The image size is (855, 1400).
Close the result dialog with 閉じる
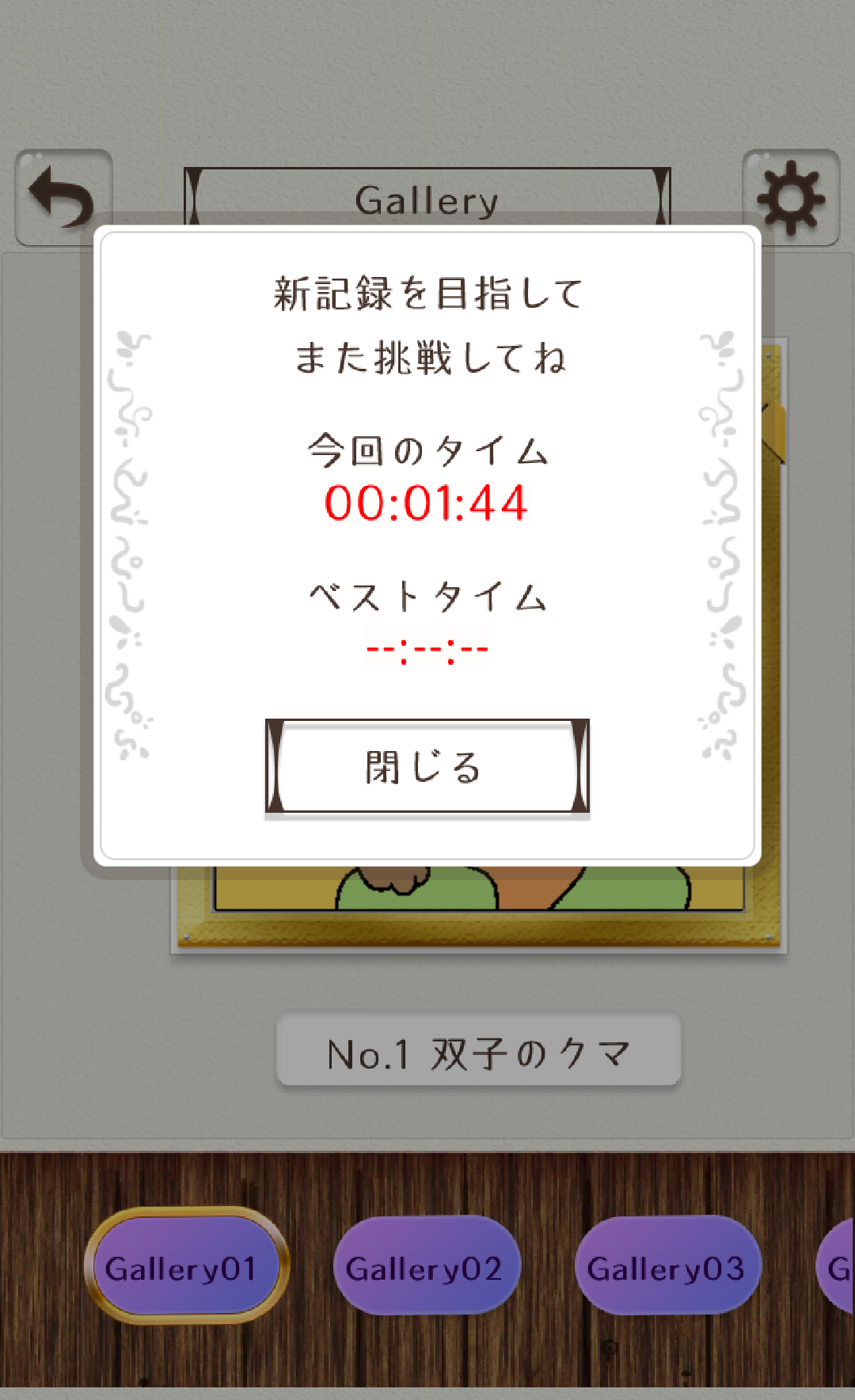(x=427, y=766)
